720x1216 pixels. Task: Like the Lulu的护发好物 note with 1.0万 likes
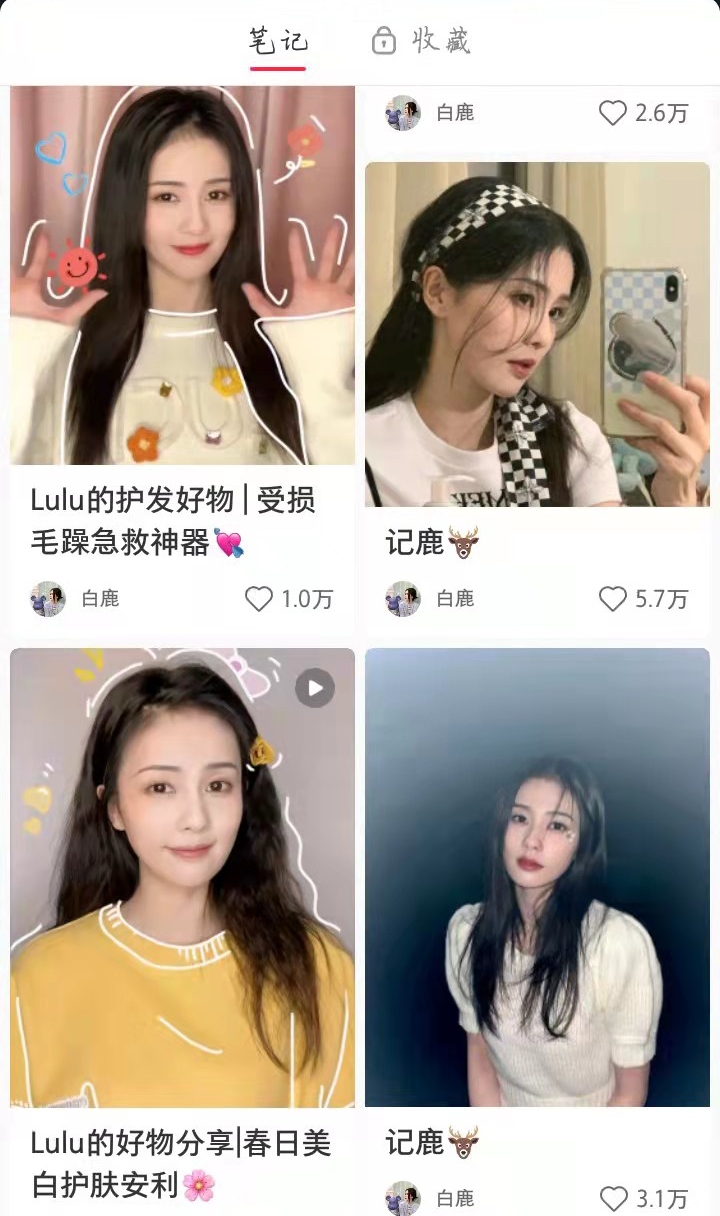coord(259,599)
